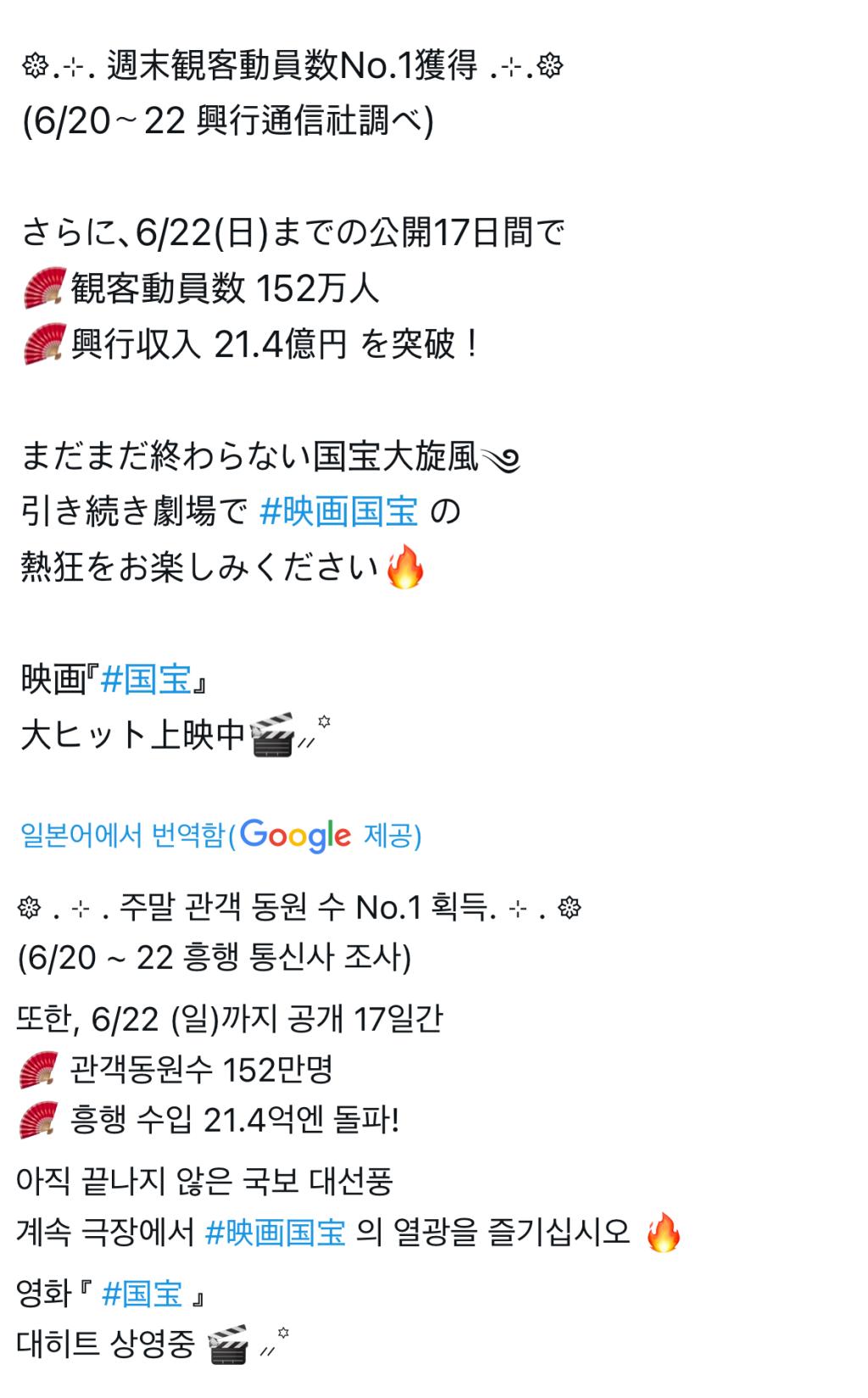Open #国宝 hashtag in the Korean translation
This screenshot has height=1398, width=868.
pyautogui.click(x=142, y=1294)
